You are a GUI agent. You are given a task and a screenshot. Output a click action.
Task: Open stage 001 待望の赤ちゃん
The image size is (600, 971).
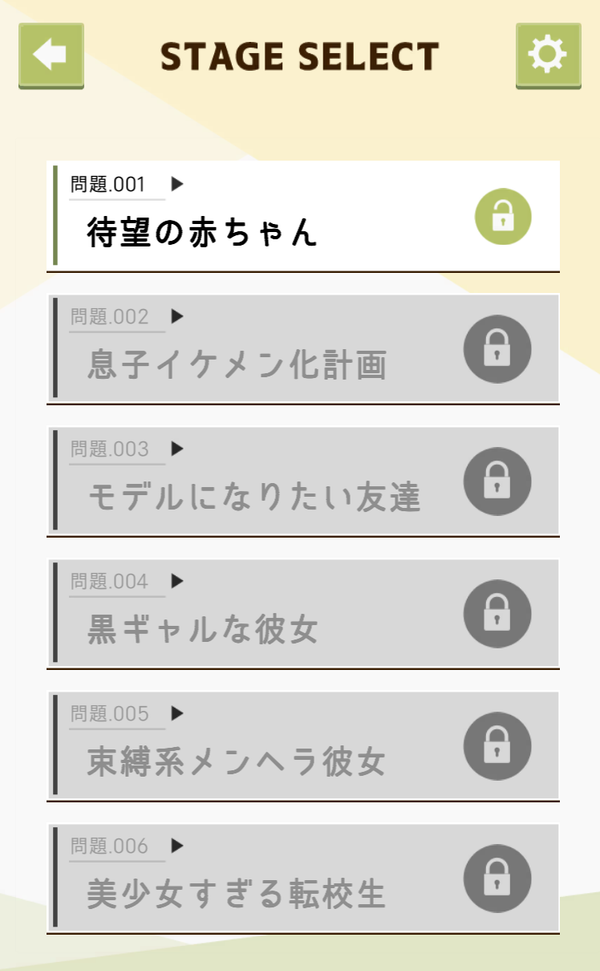click(x=303, y=216)
